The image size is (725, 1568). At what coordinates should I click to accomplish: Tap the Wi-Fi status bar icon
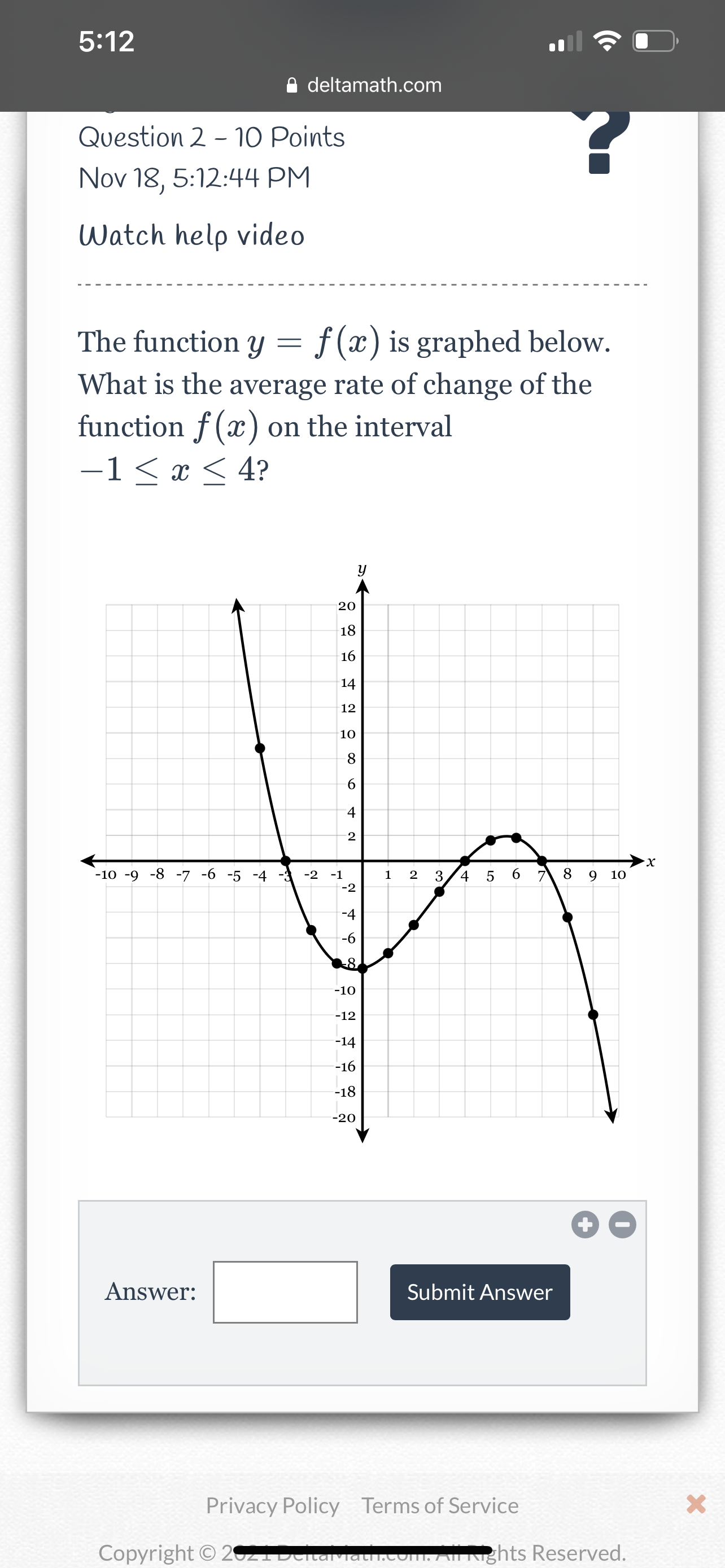607,41
